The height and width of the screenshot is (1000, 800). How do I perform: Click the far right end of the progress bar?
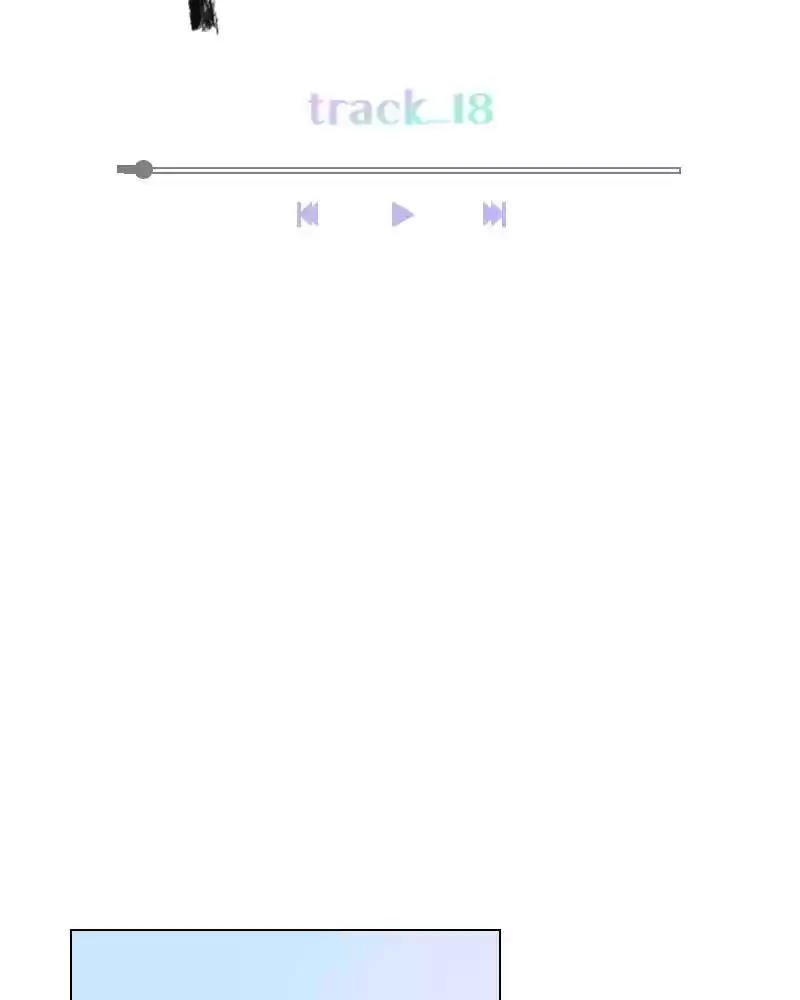(676, 169)
